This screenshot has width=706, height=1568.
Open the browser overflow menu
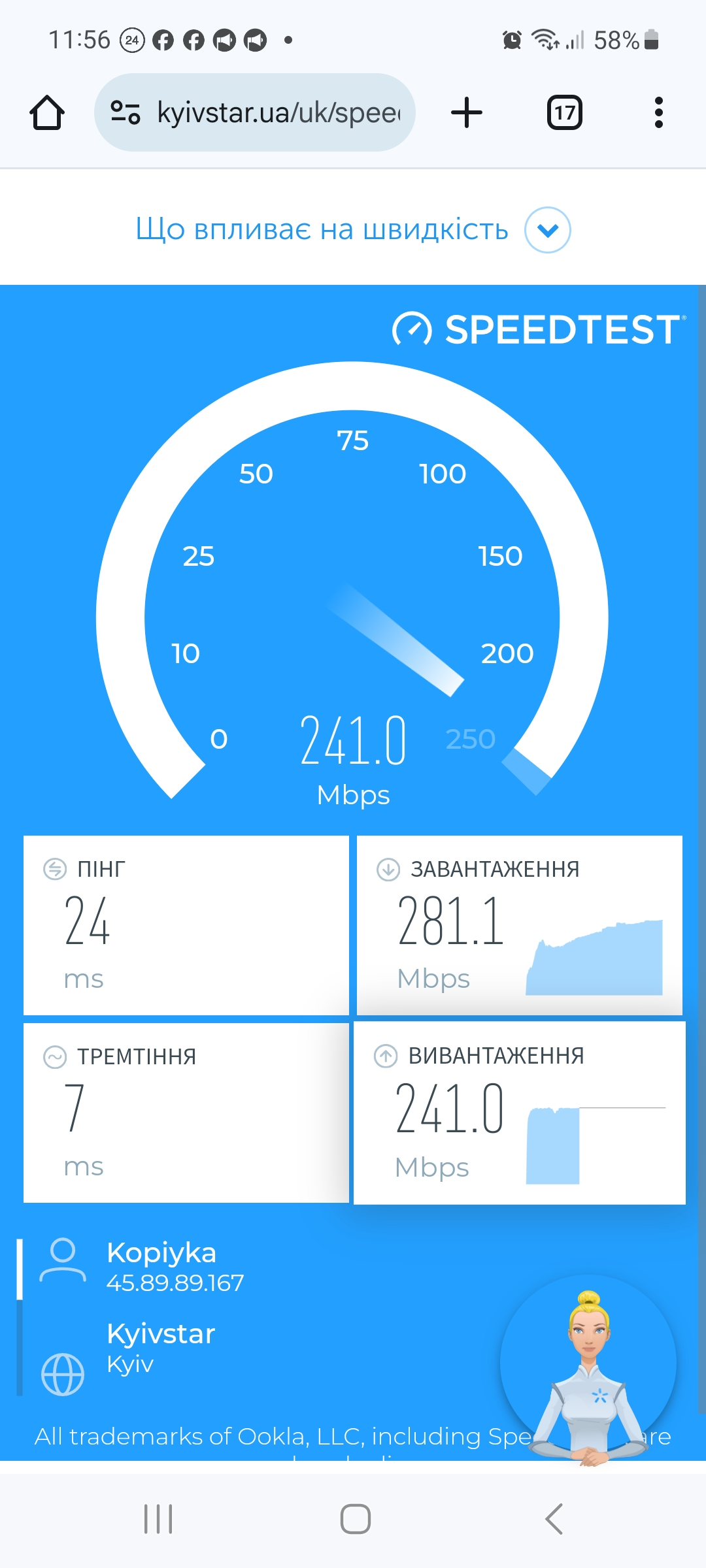[658, 113]
